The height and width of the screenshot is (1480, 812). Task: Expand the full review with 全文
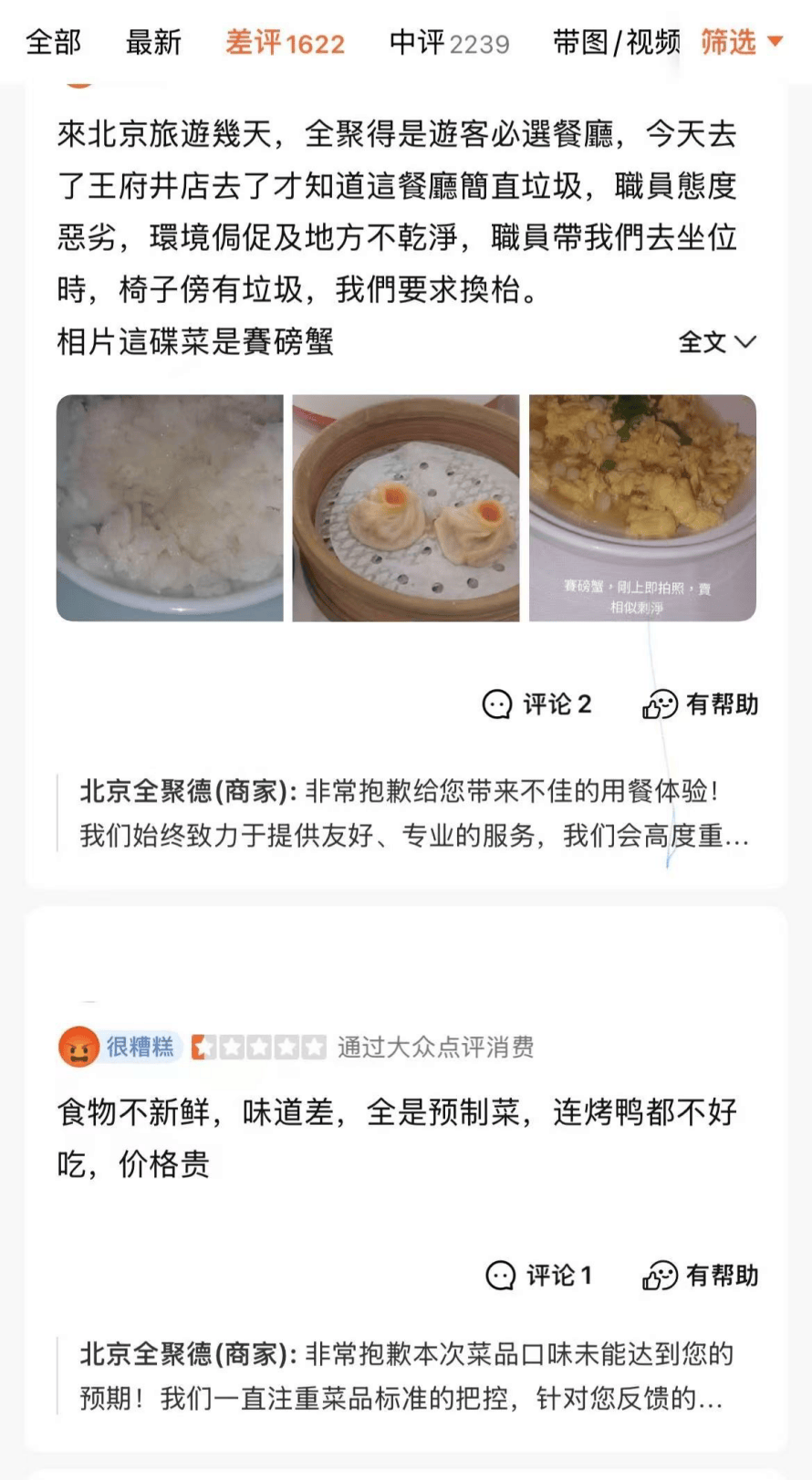tap(717, 342)
